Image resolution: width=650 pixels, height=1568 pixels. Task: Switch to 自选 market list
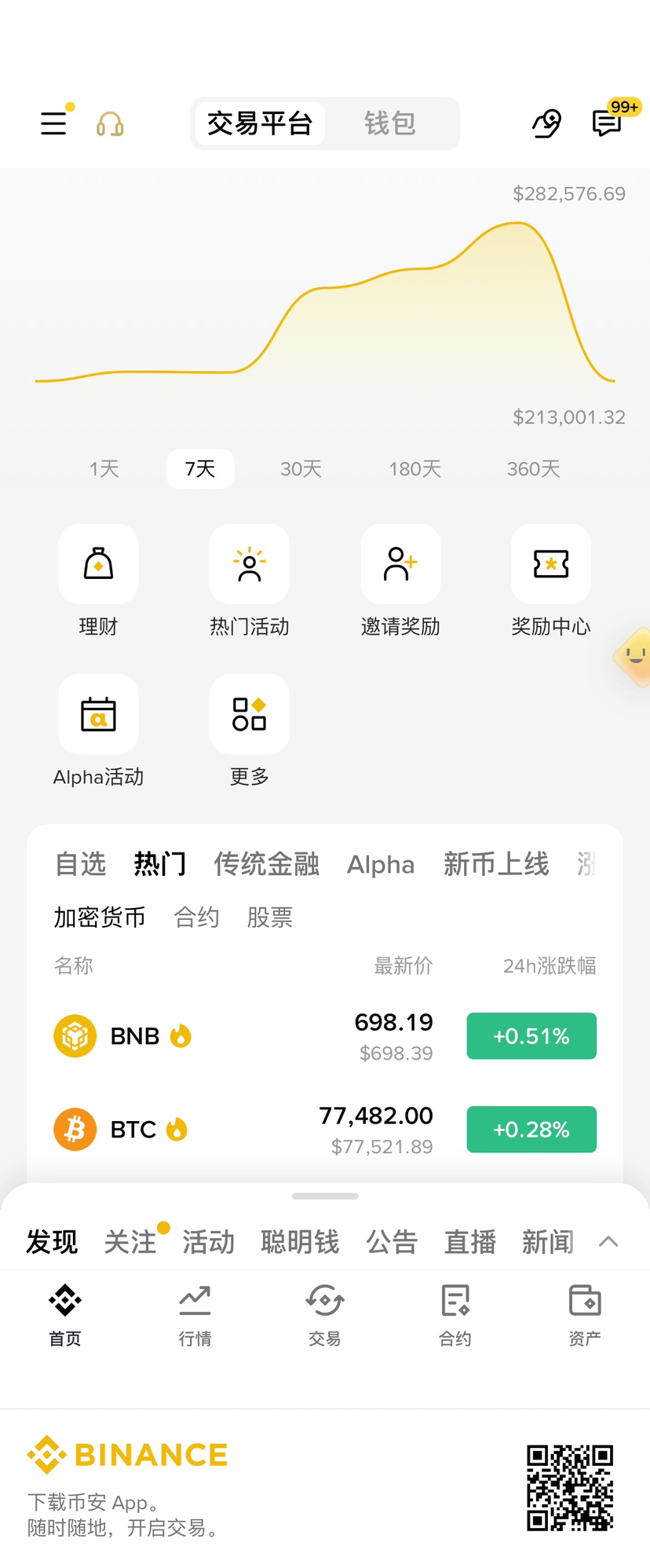point(80,864)
